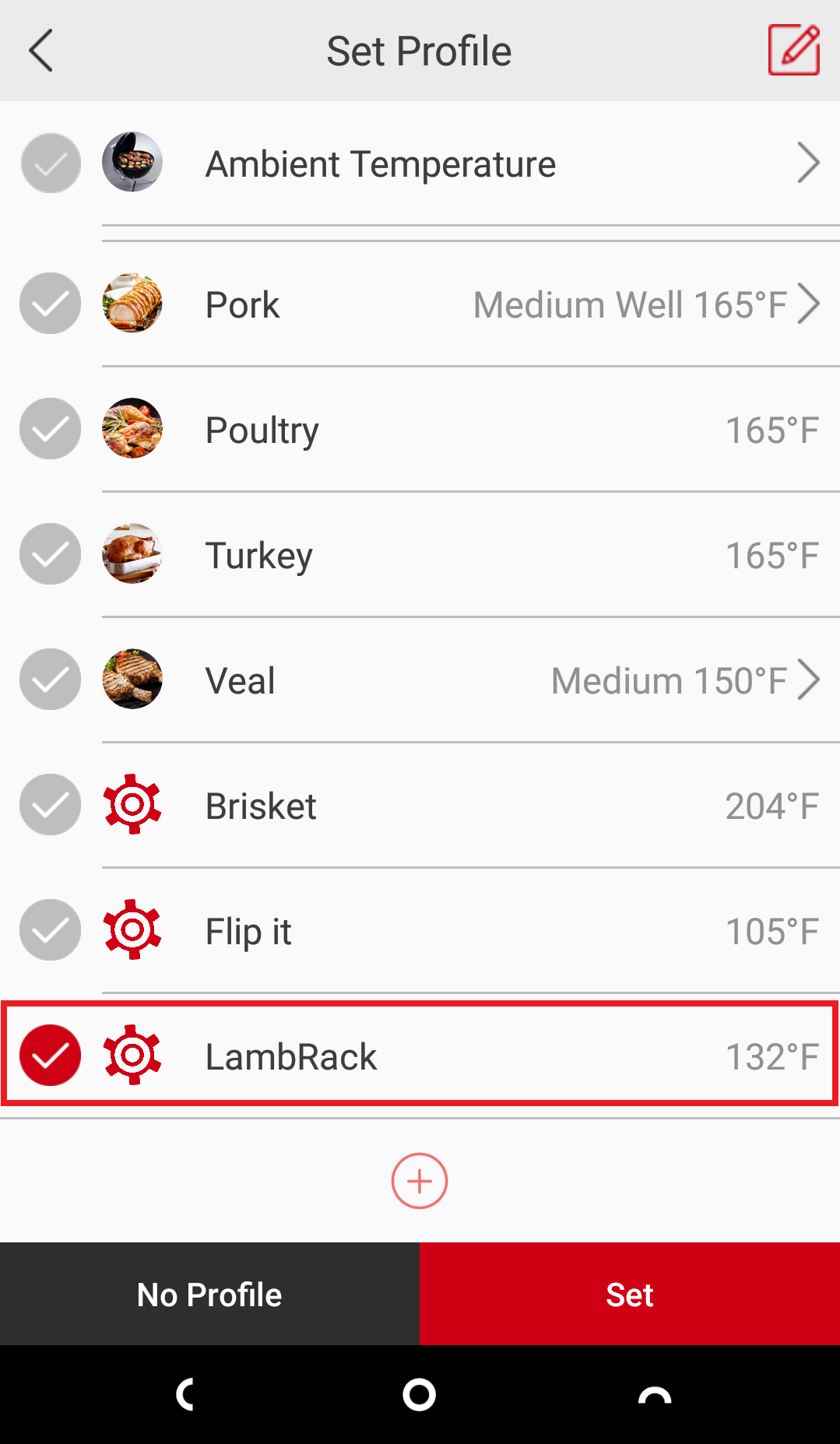Viewport: 840px width, 1444px height.
Task: Click the Poultry food image icon
Action: 132,428
